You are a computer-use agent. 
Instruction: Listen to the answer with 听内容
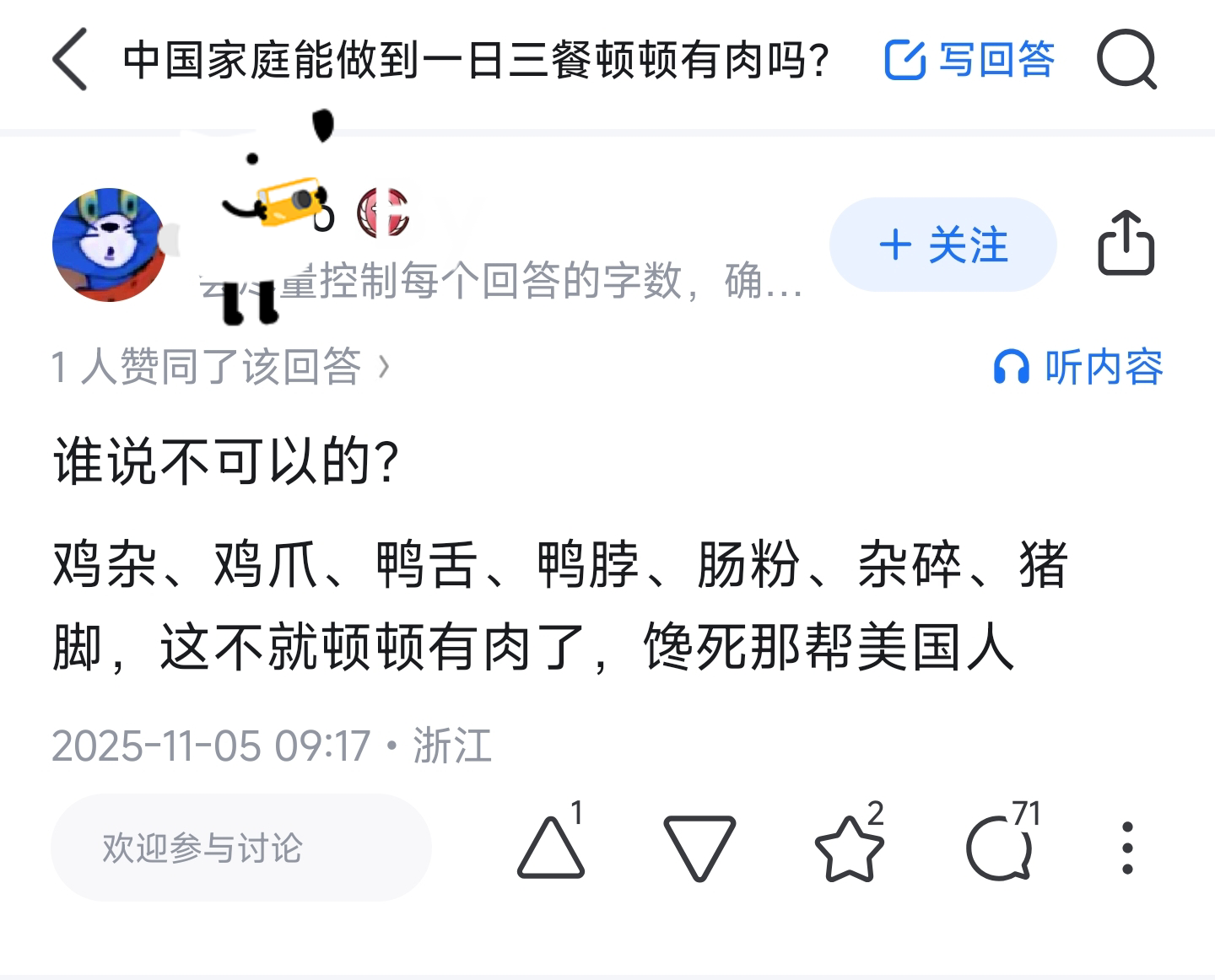pyautogui.click(x=1079, y=367)
